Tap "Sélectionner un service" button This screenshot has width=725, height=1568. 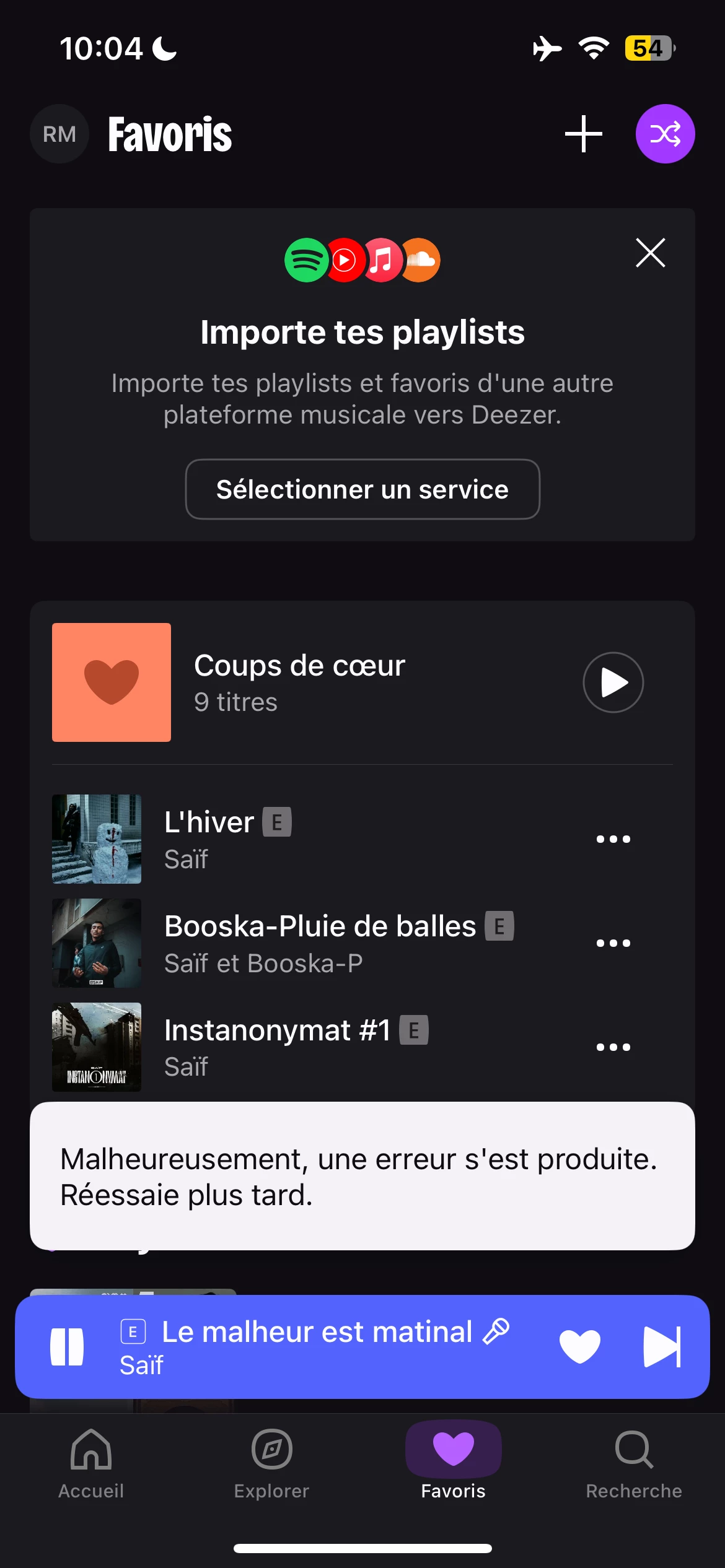click(362, 489)
